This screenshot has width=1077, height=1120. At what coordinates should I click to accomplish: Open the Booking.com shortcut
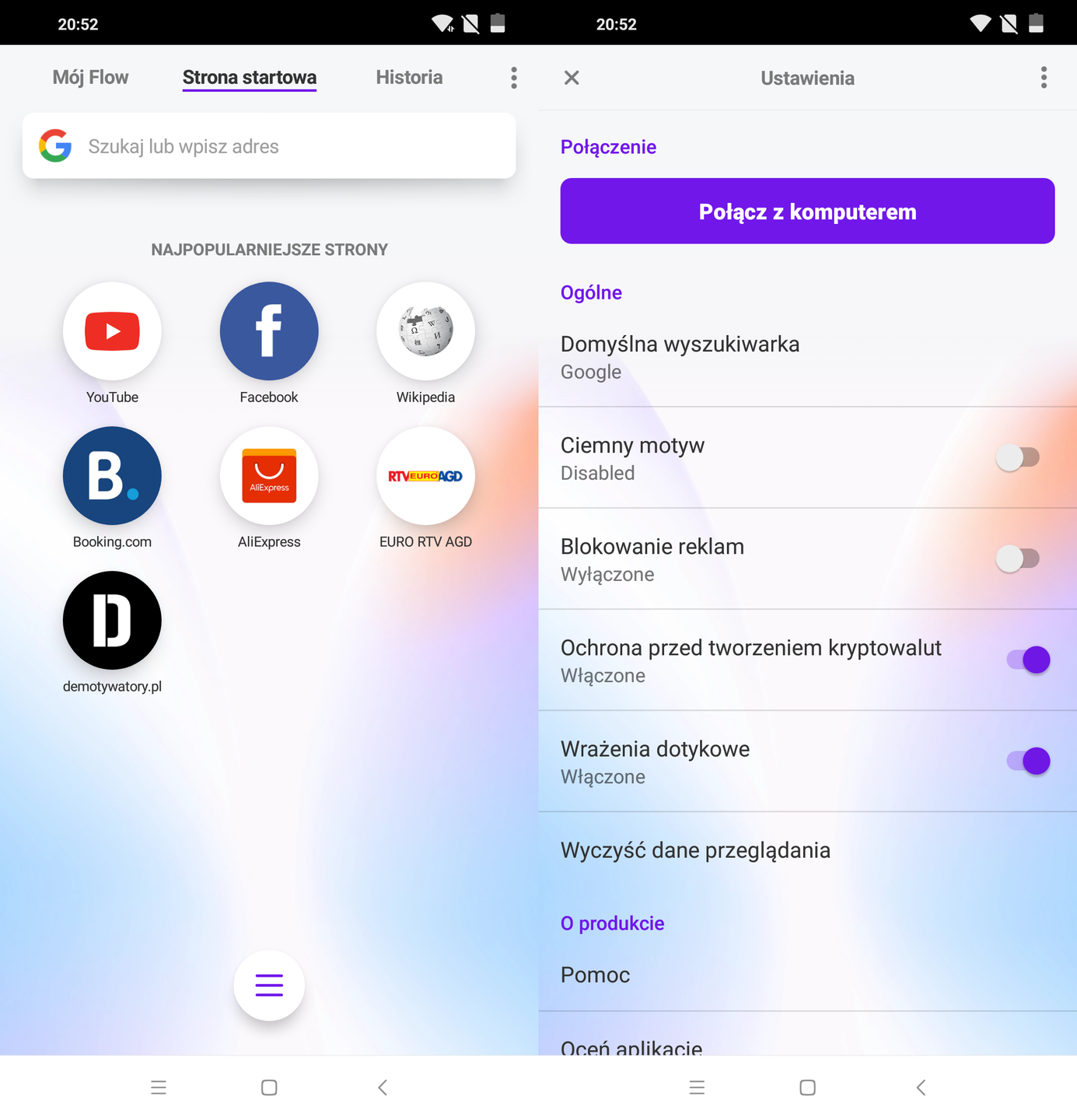pos(112,476)
